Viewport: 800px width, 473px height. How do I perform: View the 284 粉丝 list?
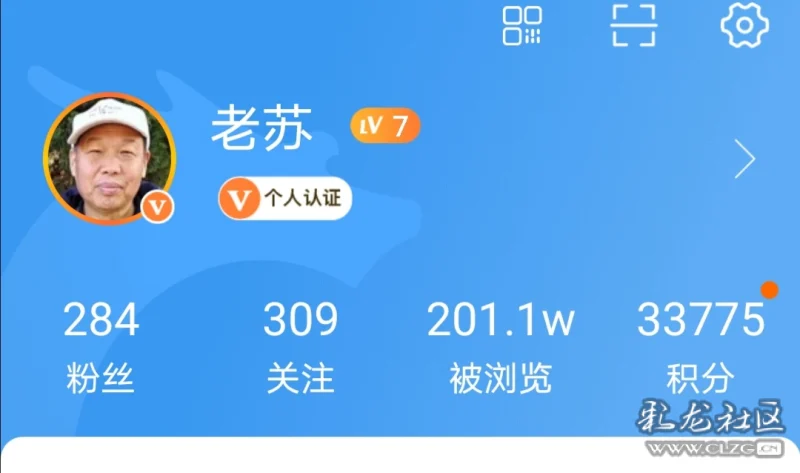pos(101,345)
